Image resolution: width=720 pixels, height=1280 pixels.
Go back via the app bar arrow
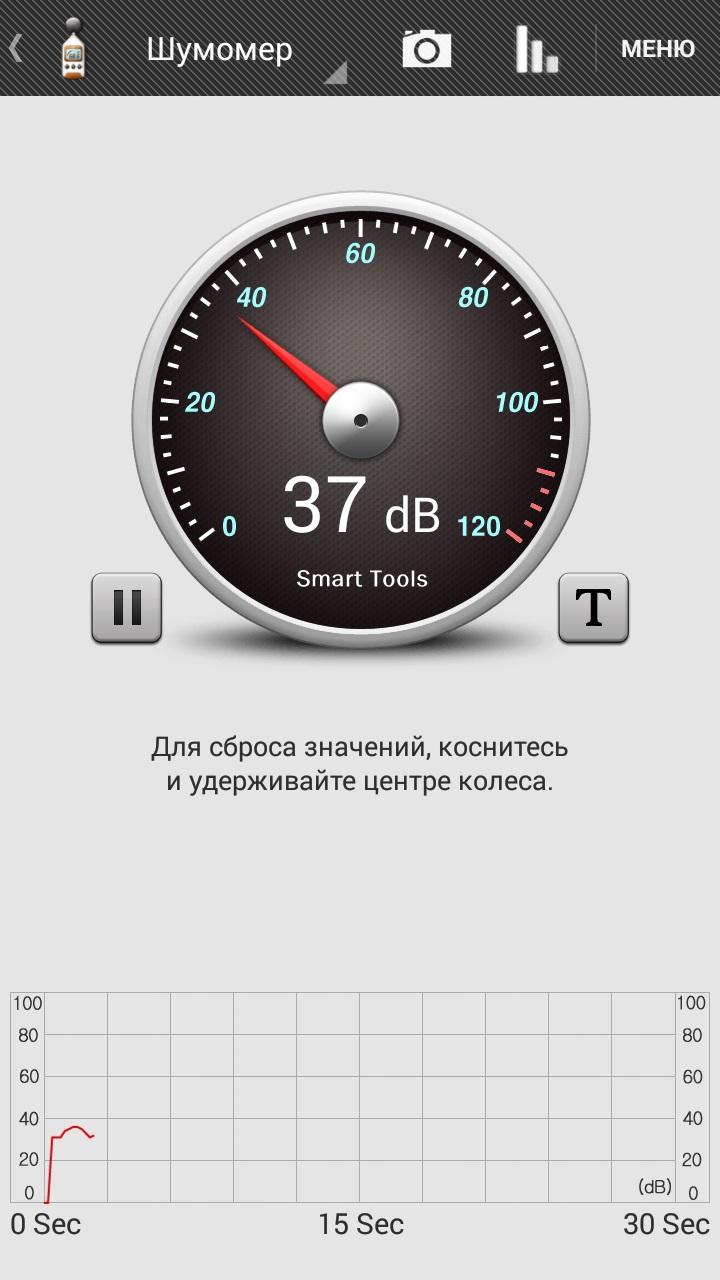coord(16,48)
